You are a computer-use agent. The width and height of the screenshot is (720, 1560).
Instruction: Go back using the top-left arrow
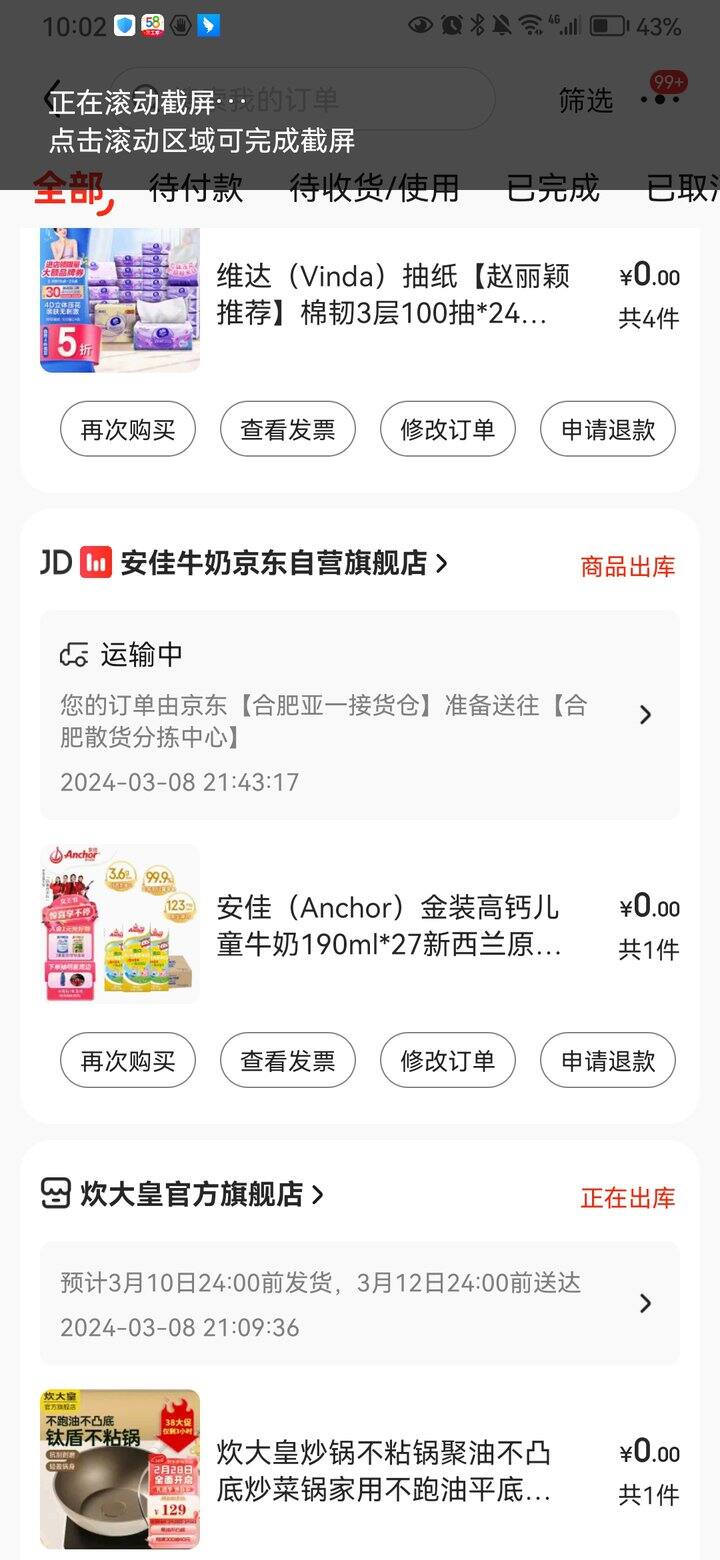52,98
